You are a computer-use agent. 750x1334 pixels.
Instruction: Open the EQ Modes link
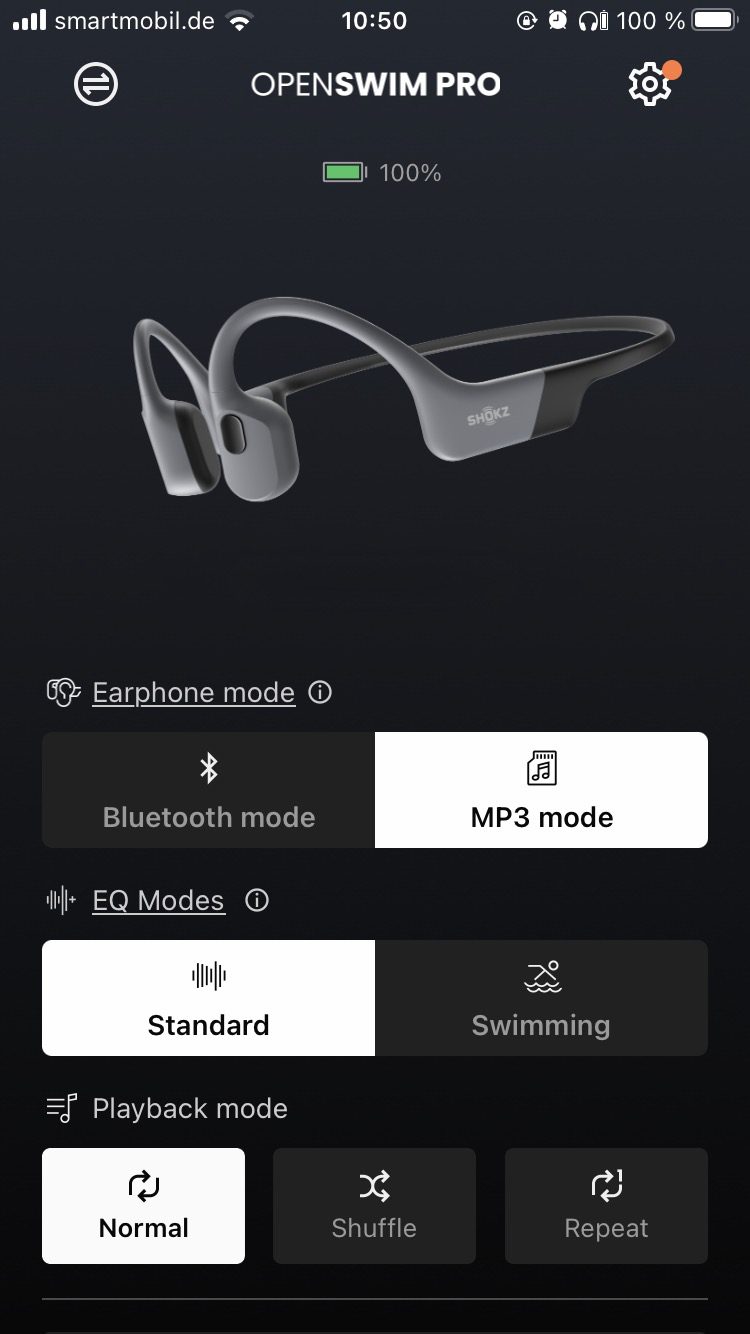pos(158,900)
